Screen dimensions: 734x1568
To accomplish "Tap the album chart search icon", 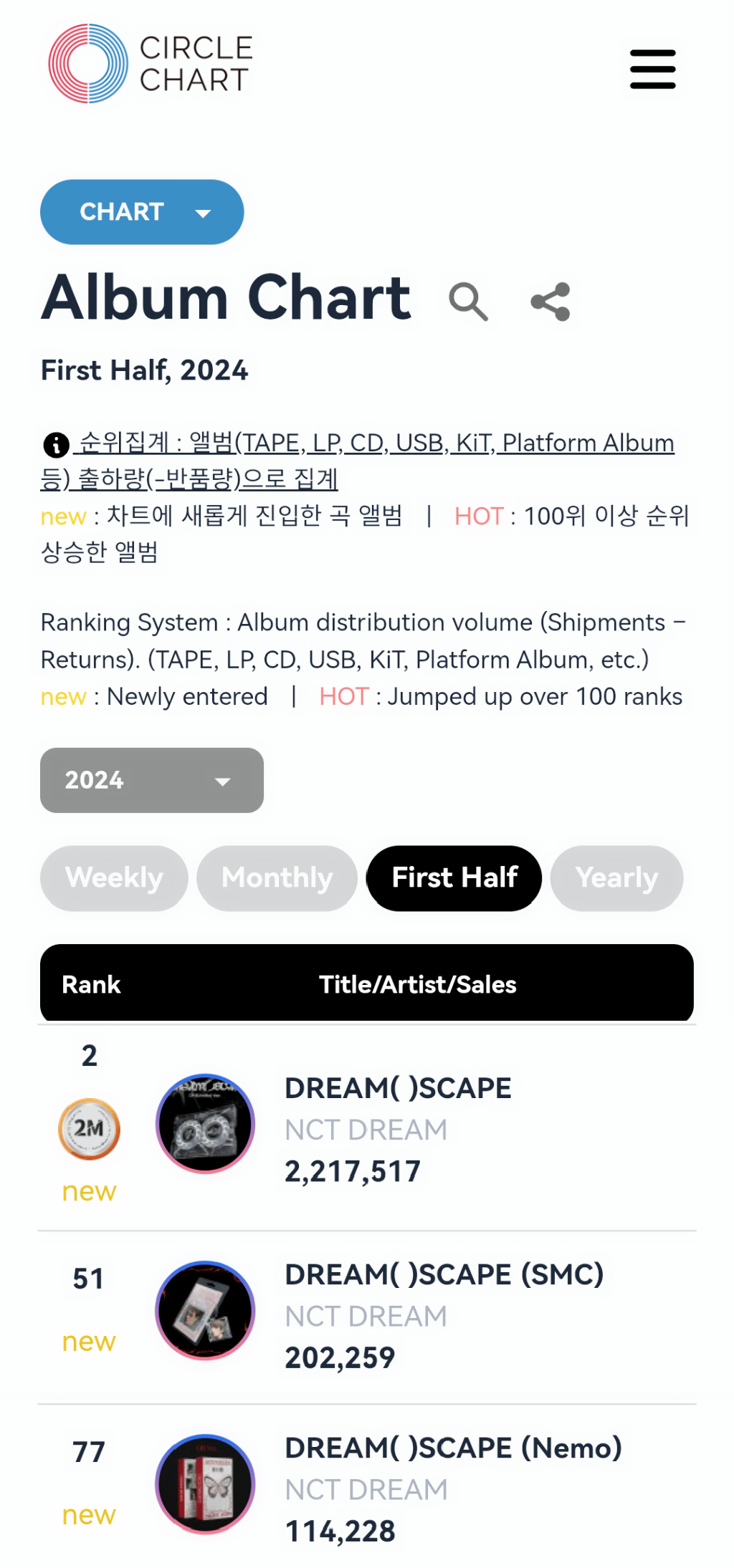I will tap(468, 302).
